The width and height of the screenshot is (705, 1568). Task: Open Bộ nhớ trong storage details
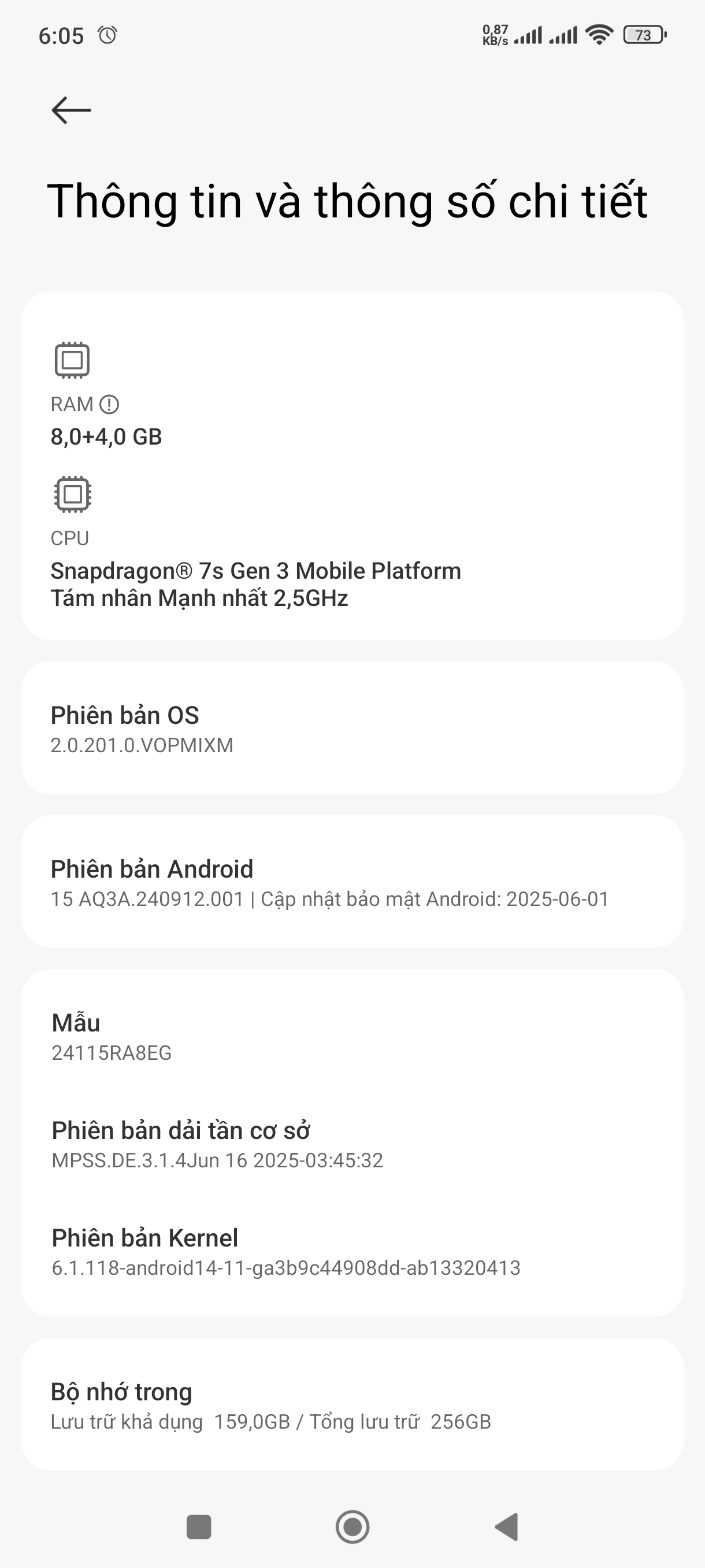pyautogui.click(x=351, y=1405)
